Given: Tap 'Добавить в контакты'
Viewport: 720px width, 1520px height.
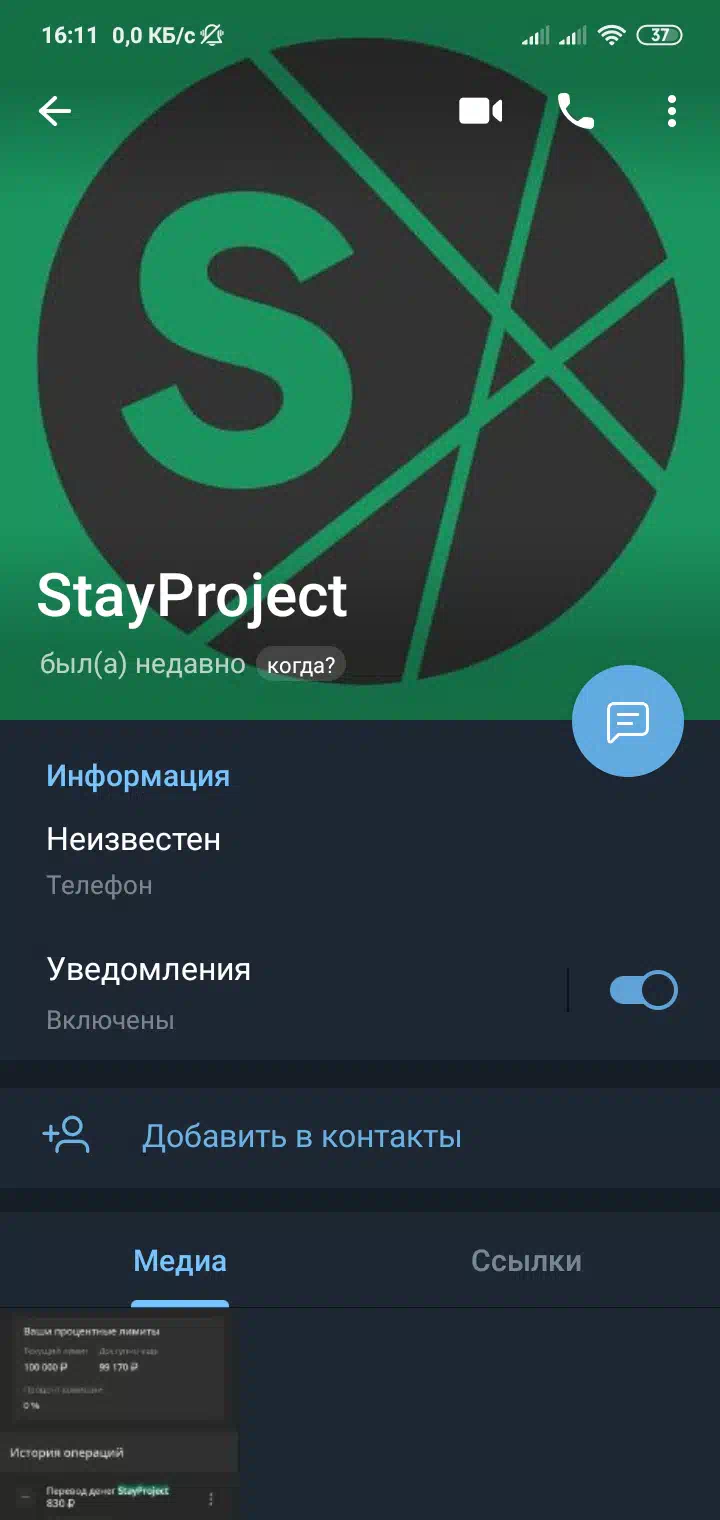Looking at the screenshot, I should (x=360, y=1137).
